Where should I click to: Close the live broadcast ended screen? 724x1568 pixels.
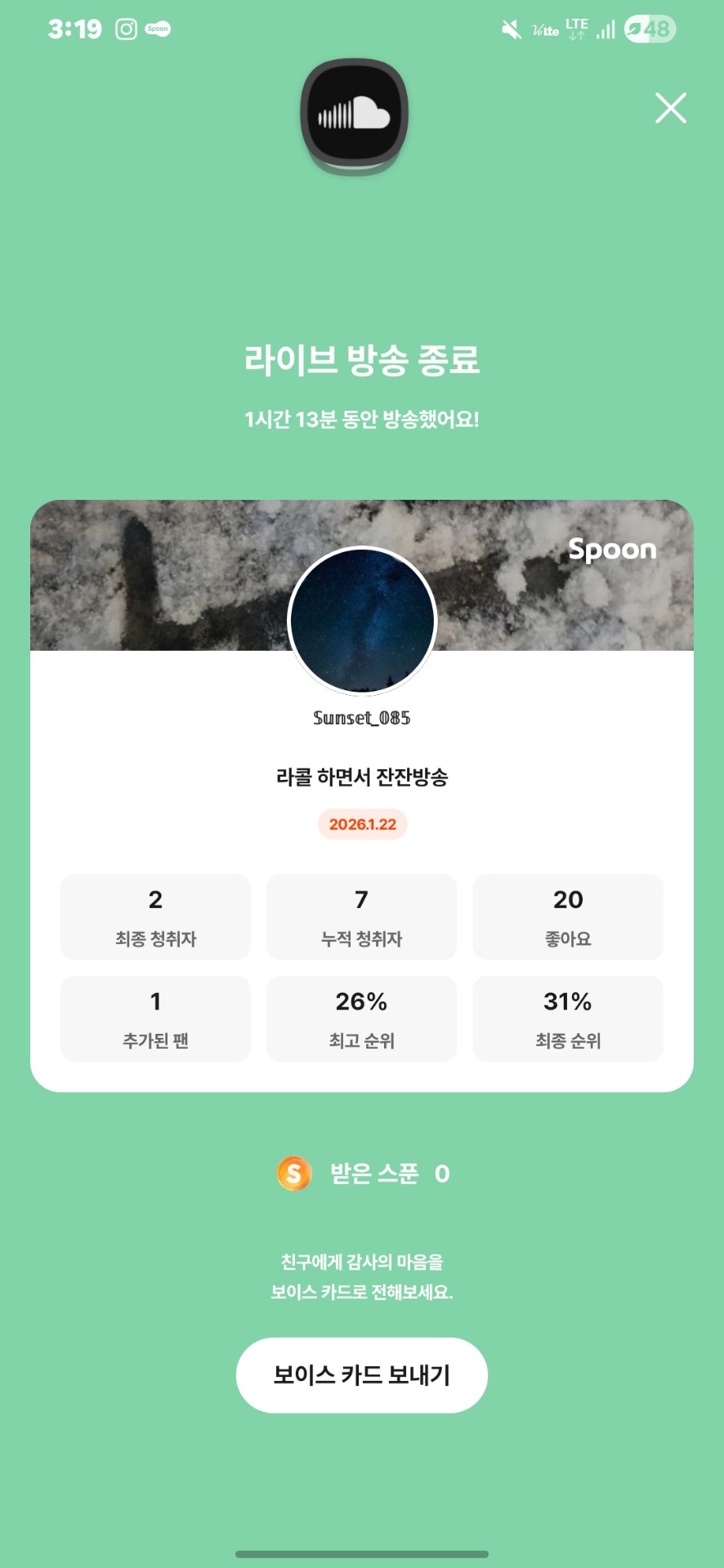pyautogui.click(x=670, y=108)
